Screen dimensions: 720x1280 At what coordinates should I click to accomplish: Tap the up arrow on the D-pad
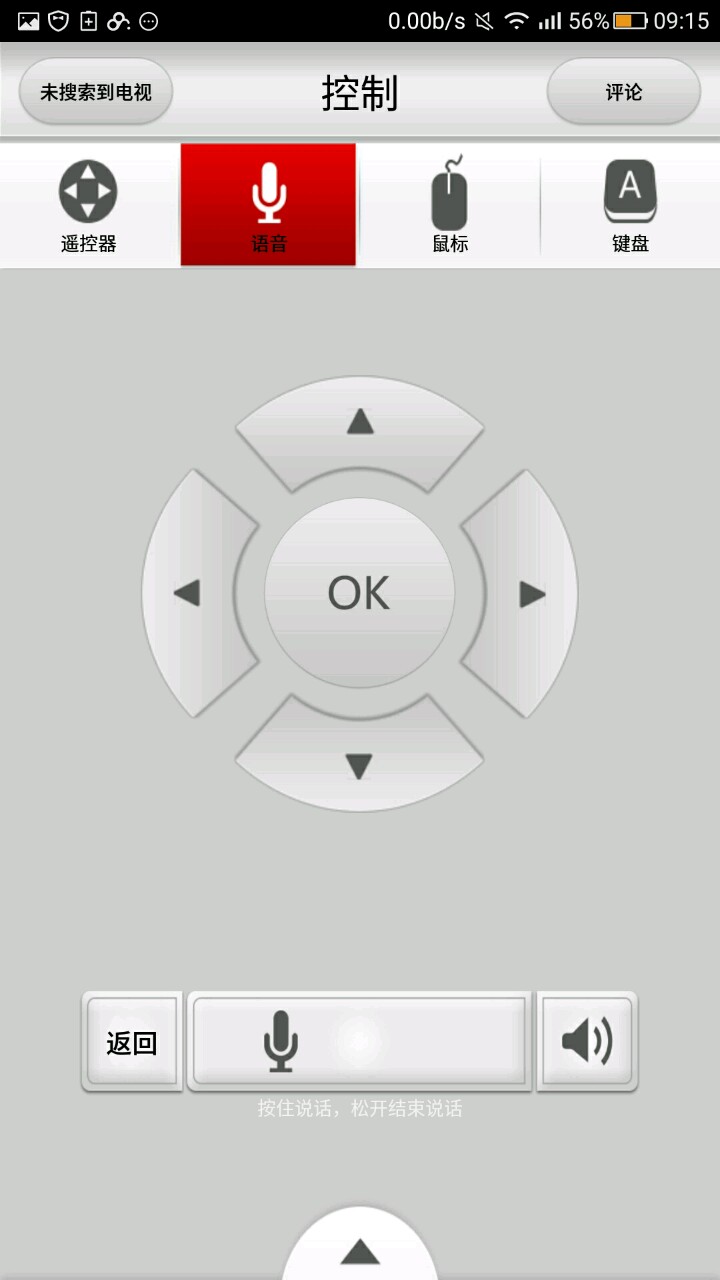coord(360,425)
